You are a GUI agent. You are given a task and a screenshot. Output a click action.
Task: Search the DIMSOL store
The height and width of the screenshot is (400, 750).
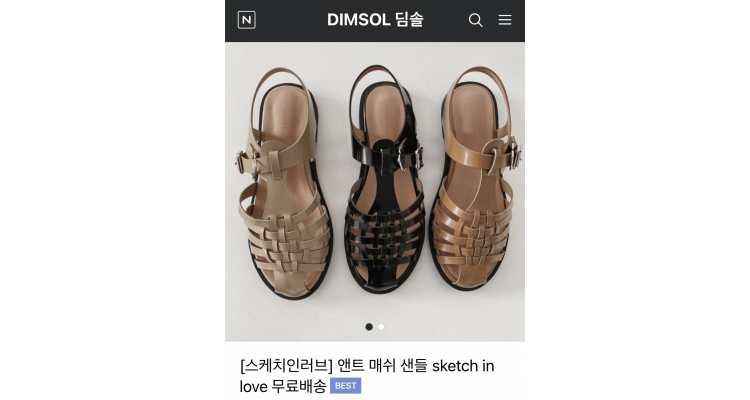click(x=476, y=20)
